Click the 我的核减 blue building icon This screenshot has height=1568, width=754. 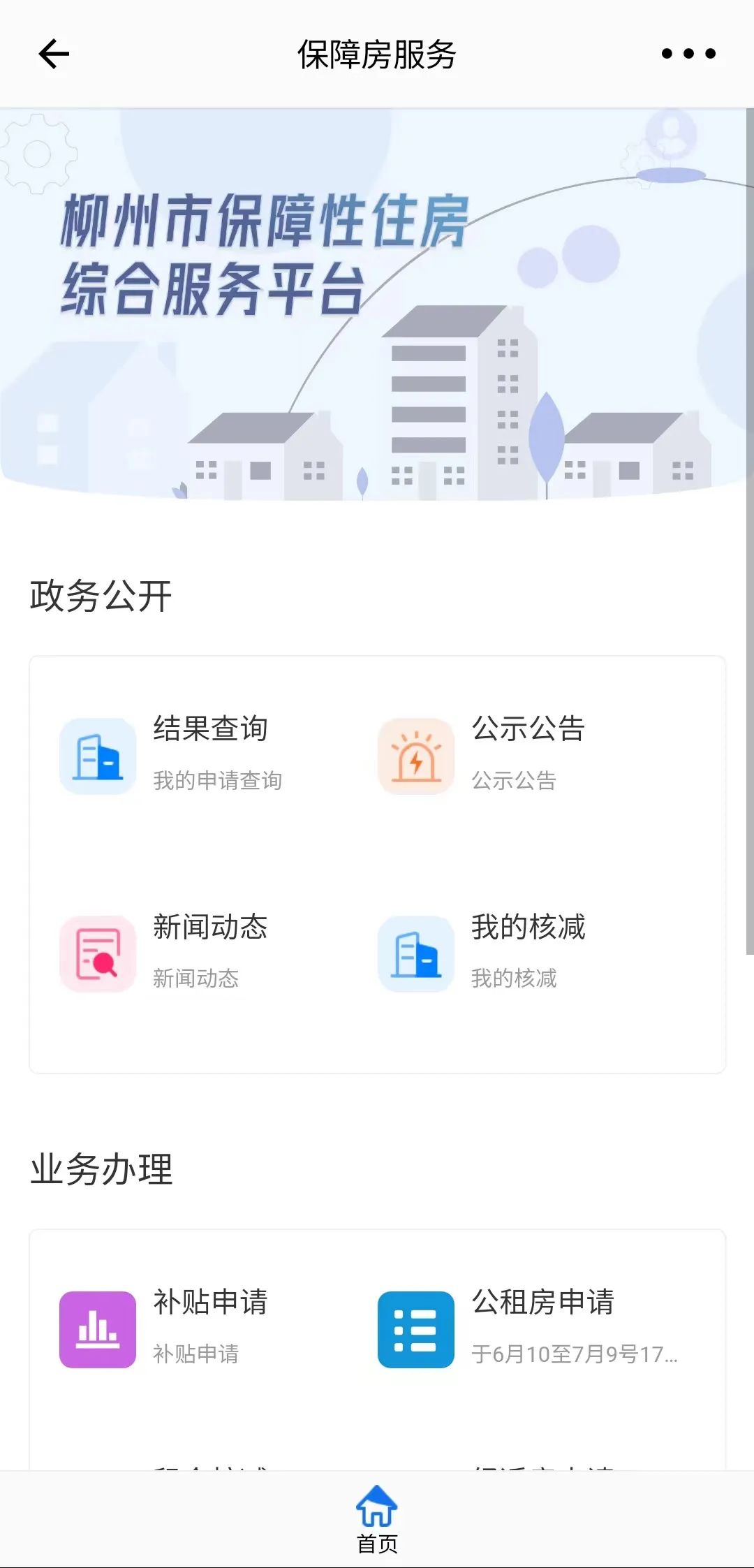[415, 954]
